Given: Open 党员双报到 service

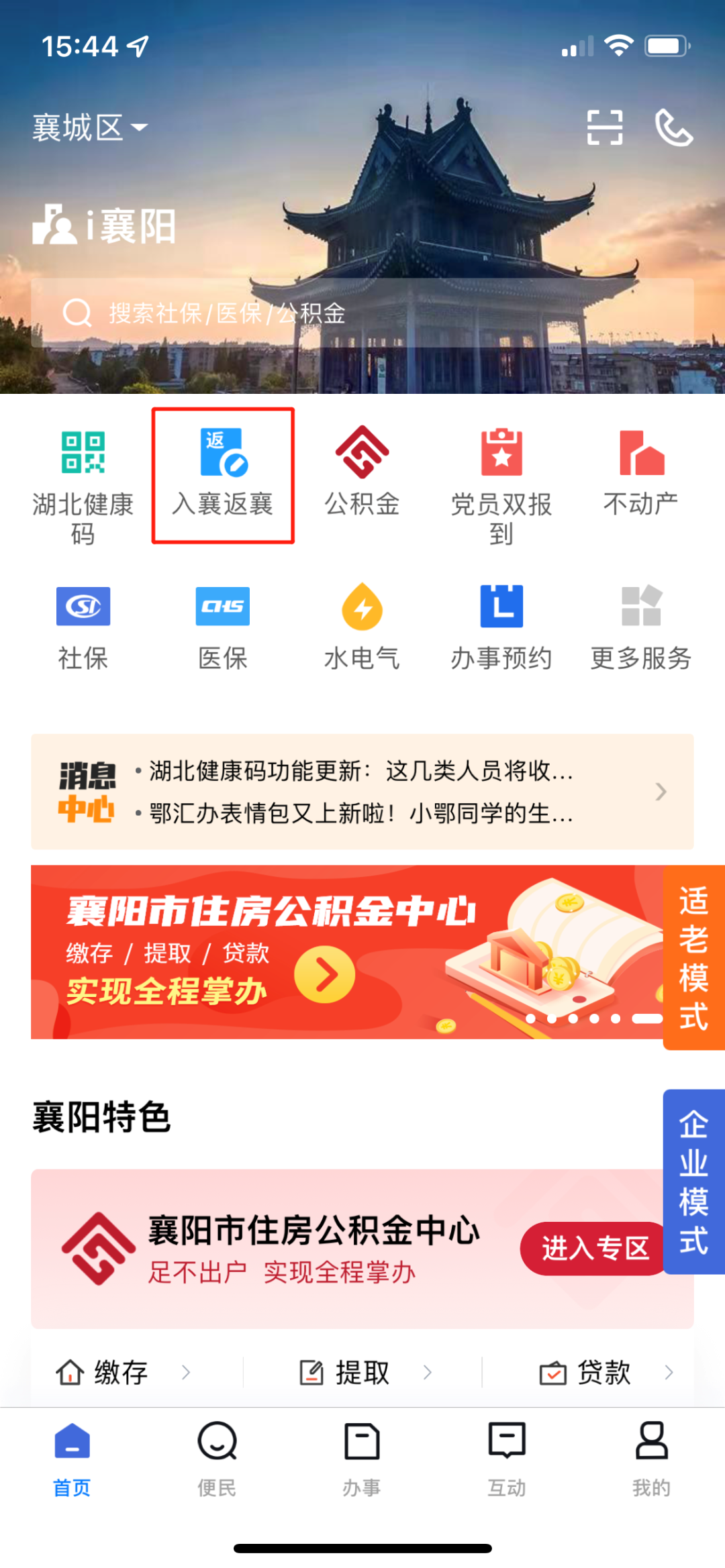Looking at the screenshot, I should 501,484.
